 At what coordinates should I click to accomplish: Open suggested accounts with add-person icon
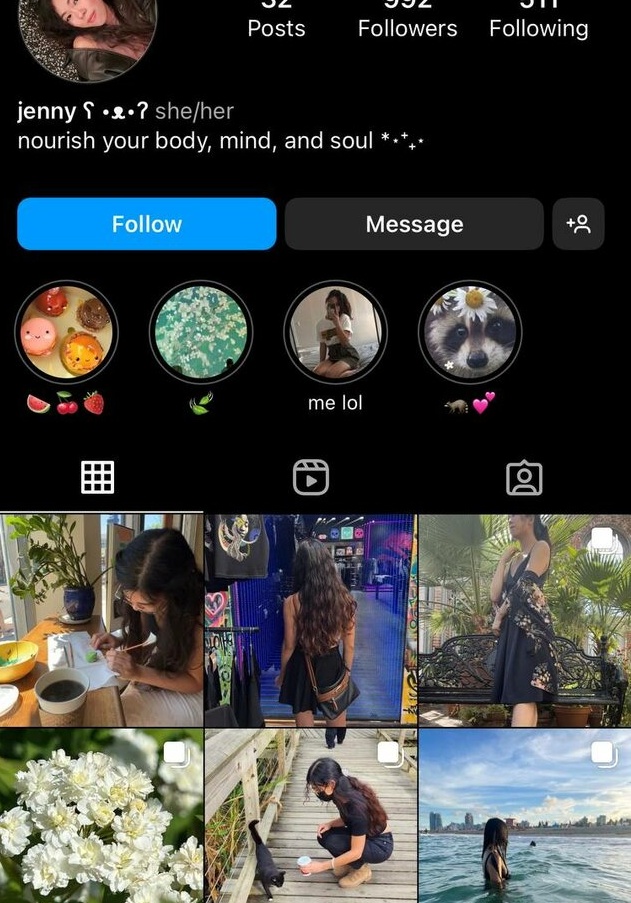click(578, 224)
